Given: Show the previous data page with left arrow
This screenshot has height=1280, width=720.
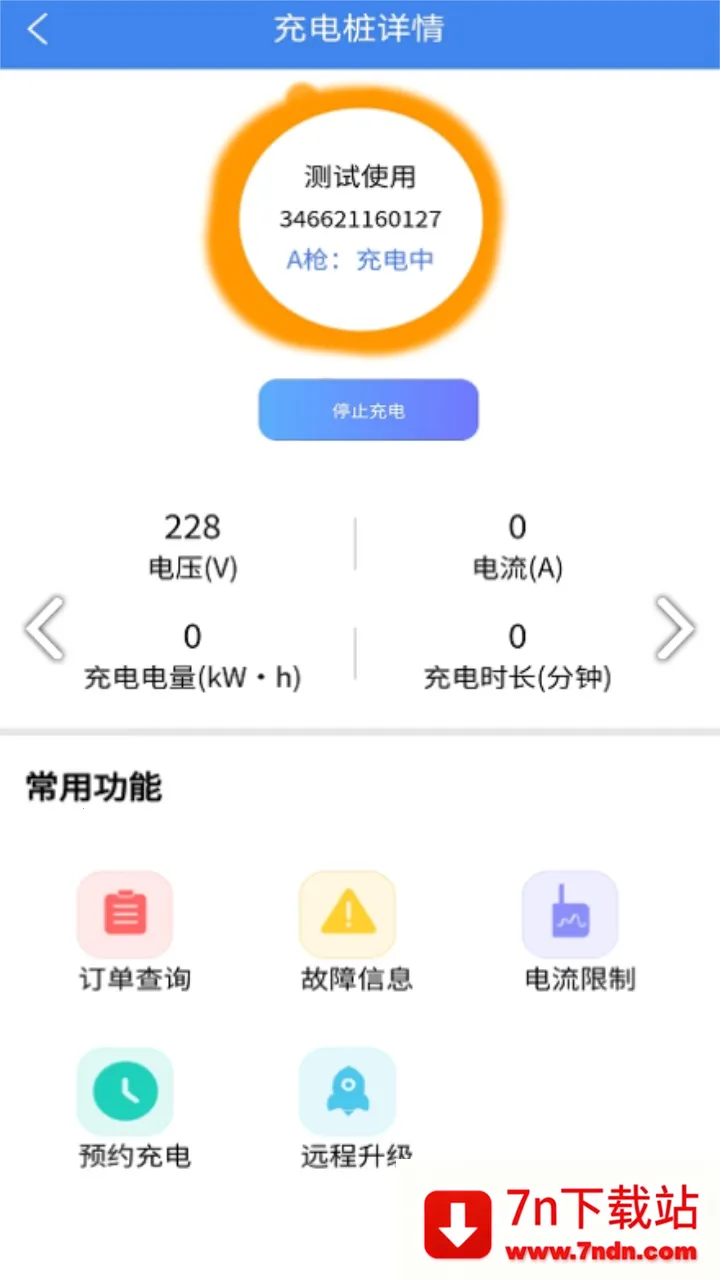Looking at the screenshot, I should coord(45,628).
